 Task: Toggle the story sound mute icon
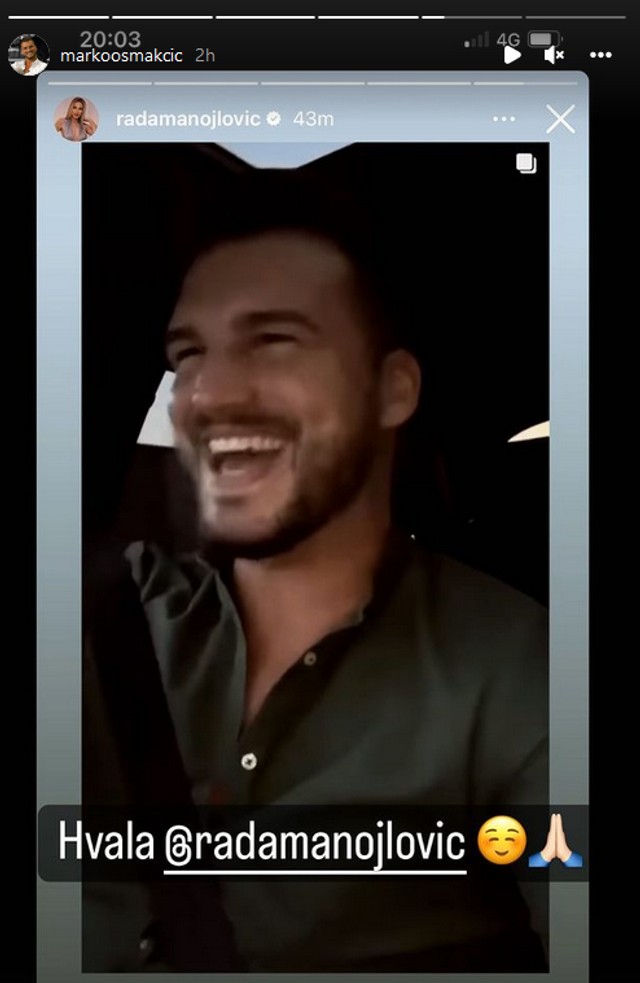555,55
